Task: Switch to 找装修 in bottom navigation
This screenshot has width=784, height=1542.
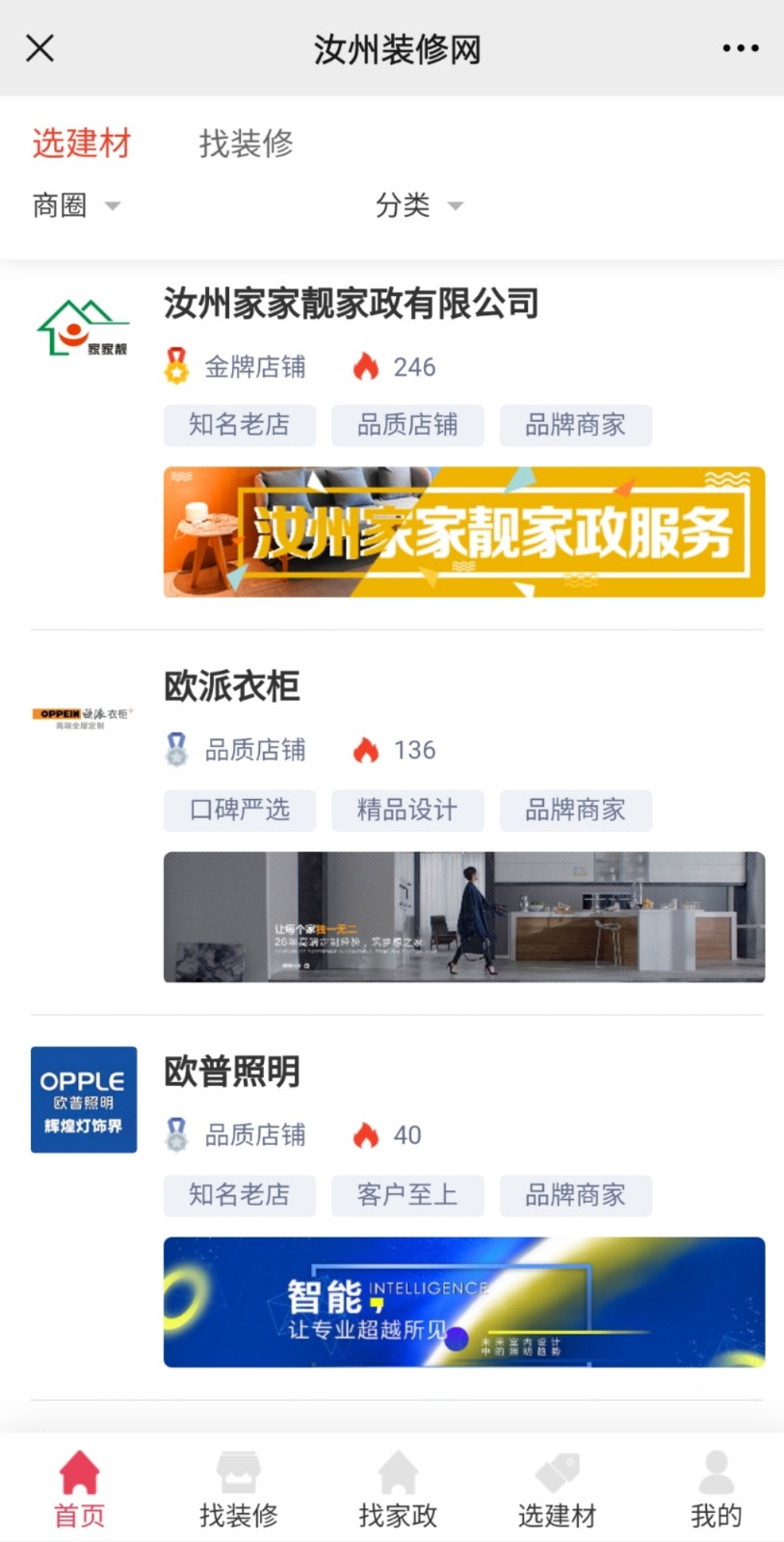Action: pyautogui.click(x=238, y=1490)
